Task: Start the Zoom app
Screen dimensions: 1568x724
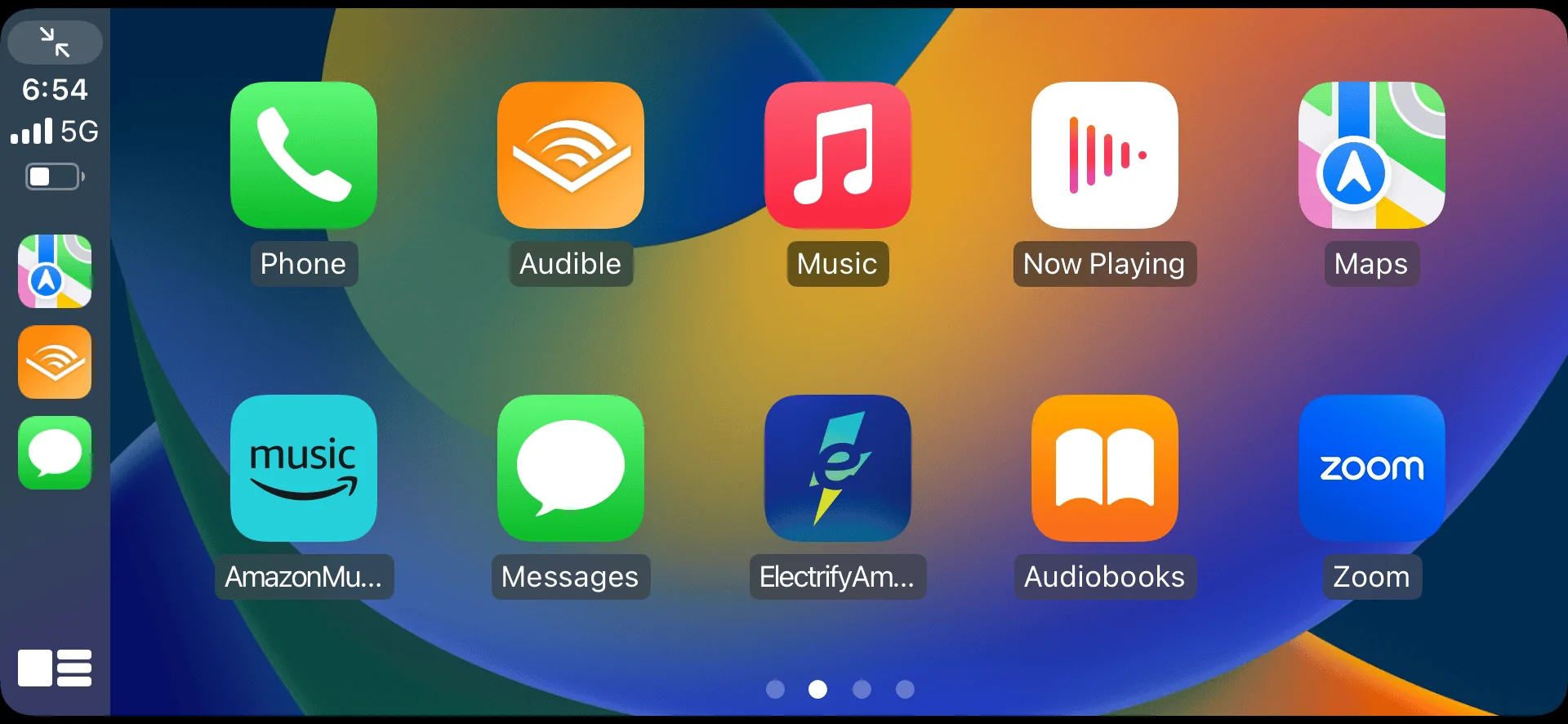Action: point(1371,468)
